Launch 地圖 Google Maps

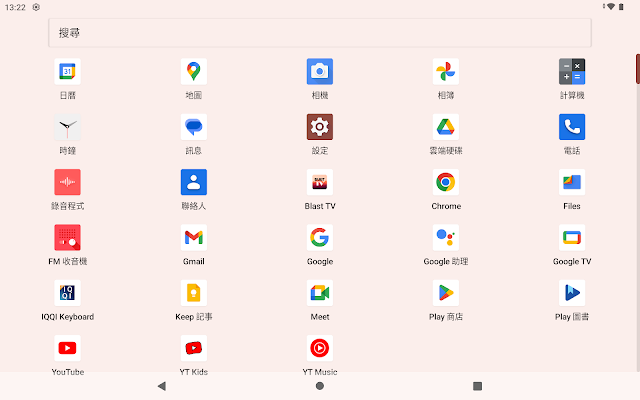point(194,72)
